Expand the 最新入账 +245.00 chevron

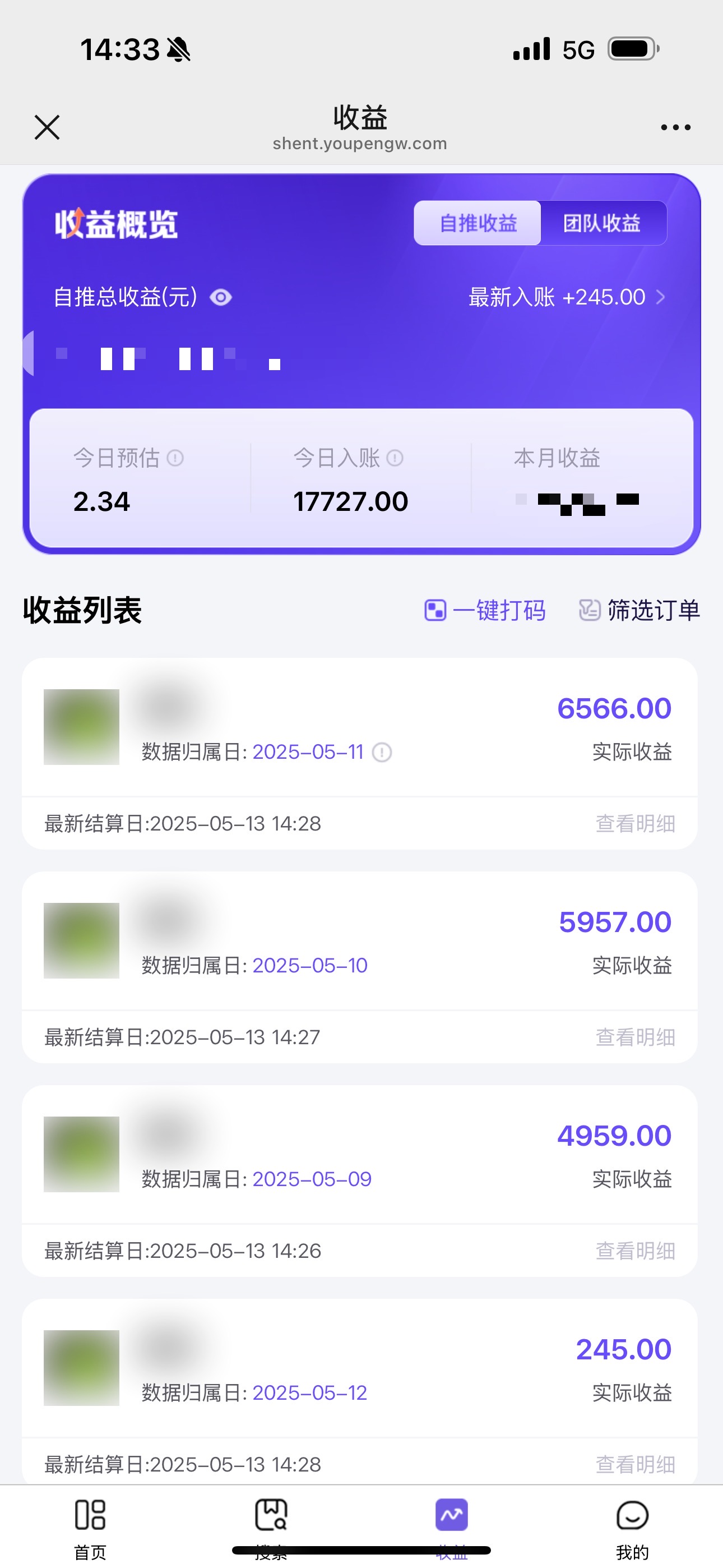pos(661,298)
